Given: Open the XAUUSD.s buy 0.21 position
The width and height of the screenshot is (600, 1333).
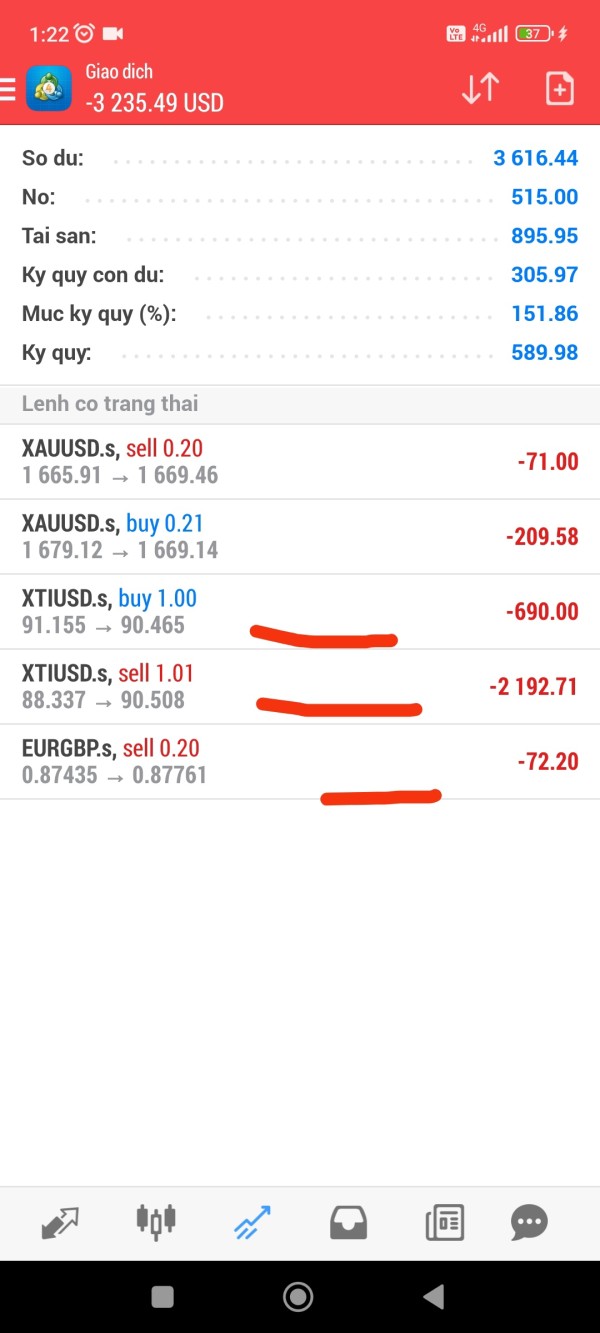Looking at the screenshot, I should 300,537.
